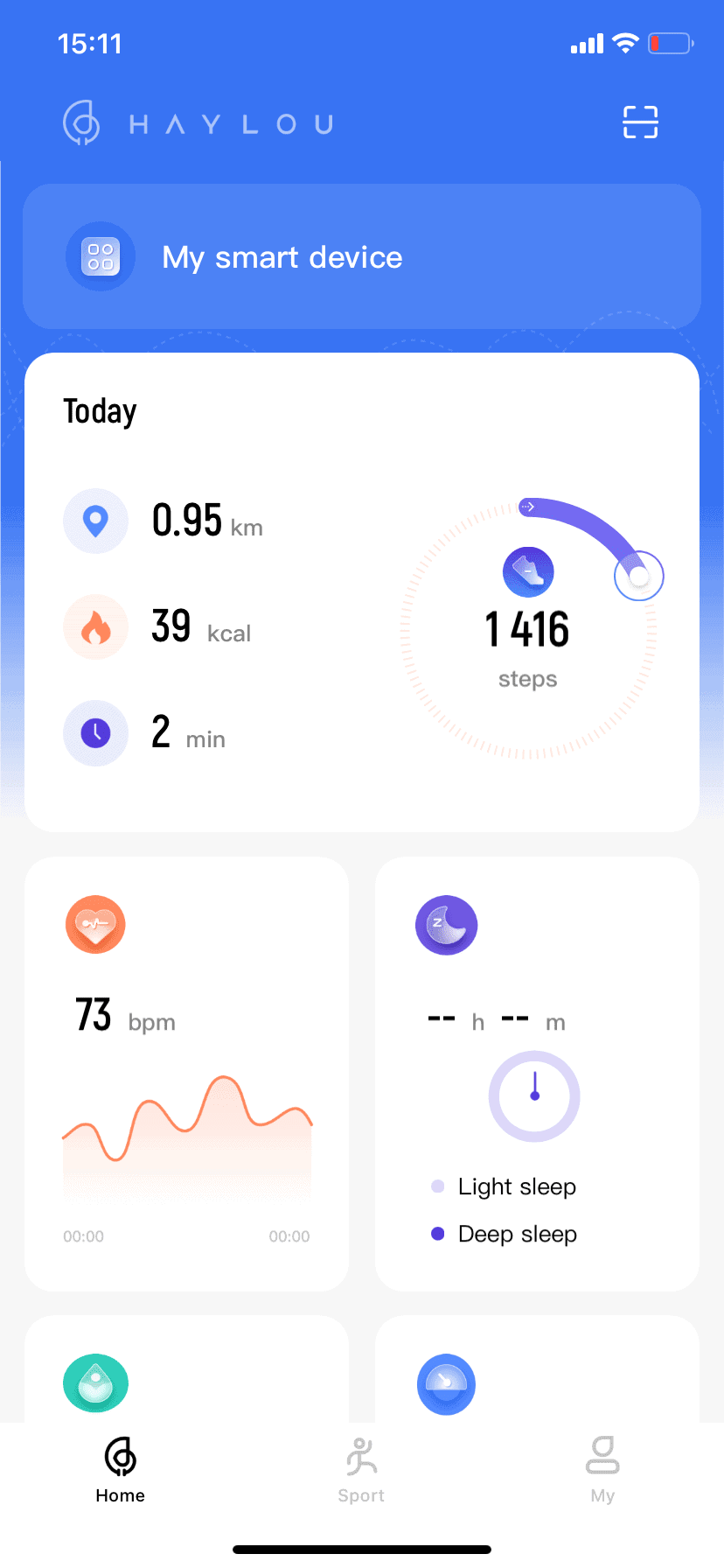Viewport: 724px width, 1568px height.
Task: Open the QR scan icon
Action: (640, 122)
